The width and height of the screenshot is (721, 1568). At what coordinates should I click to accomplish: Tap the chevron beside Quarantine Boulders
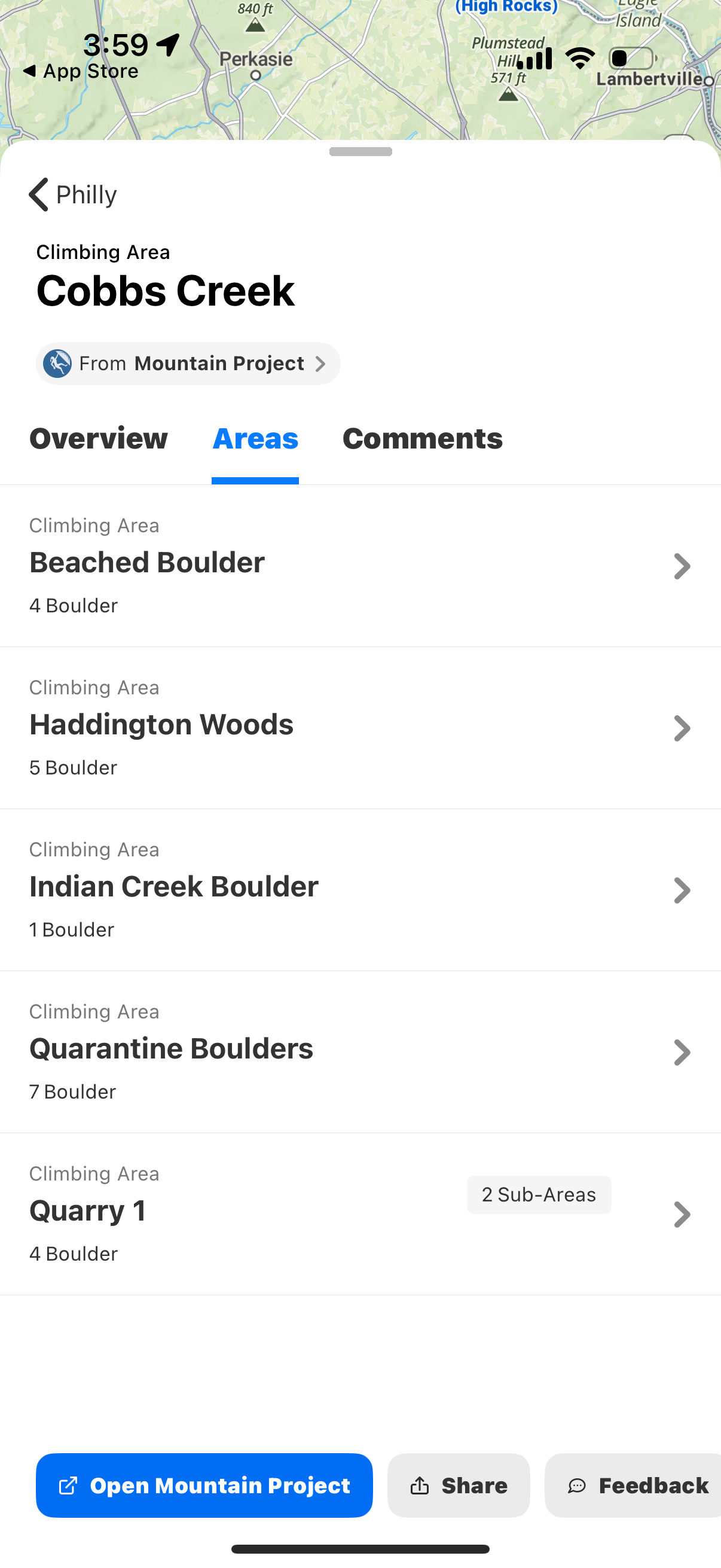[x=682, y=1053]
